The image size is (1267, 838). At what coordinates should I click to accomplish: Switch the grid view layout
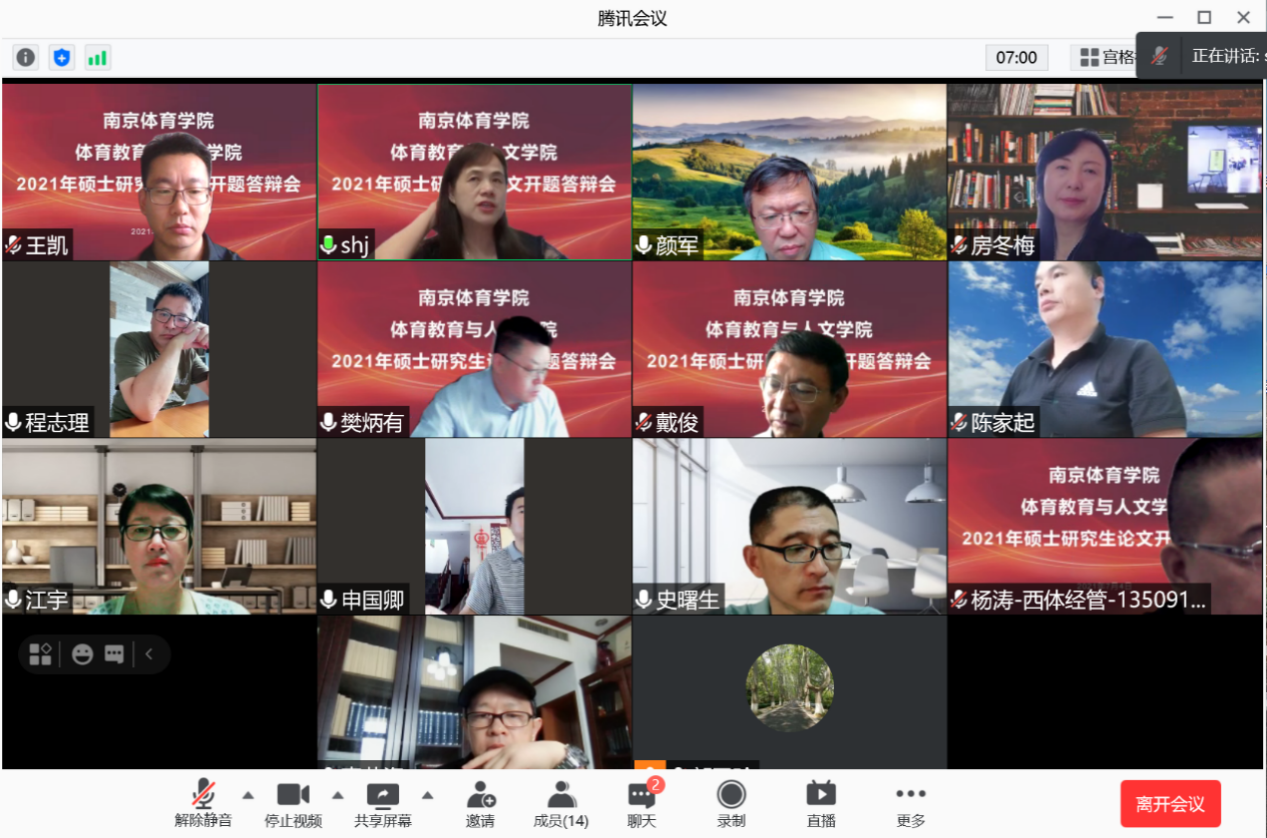[1103, 57]
